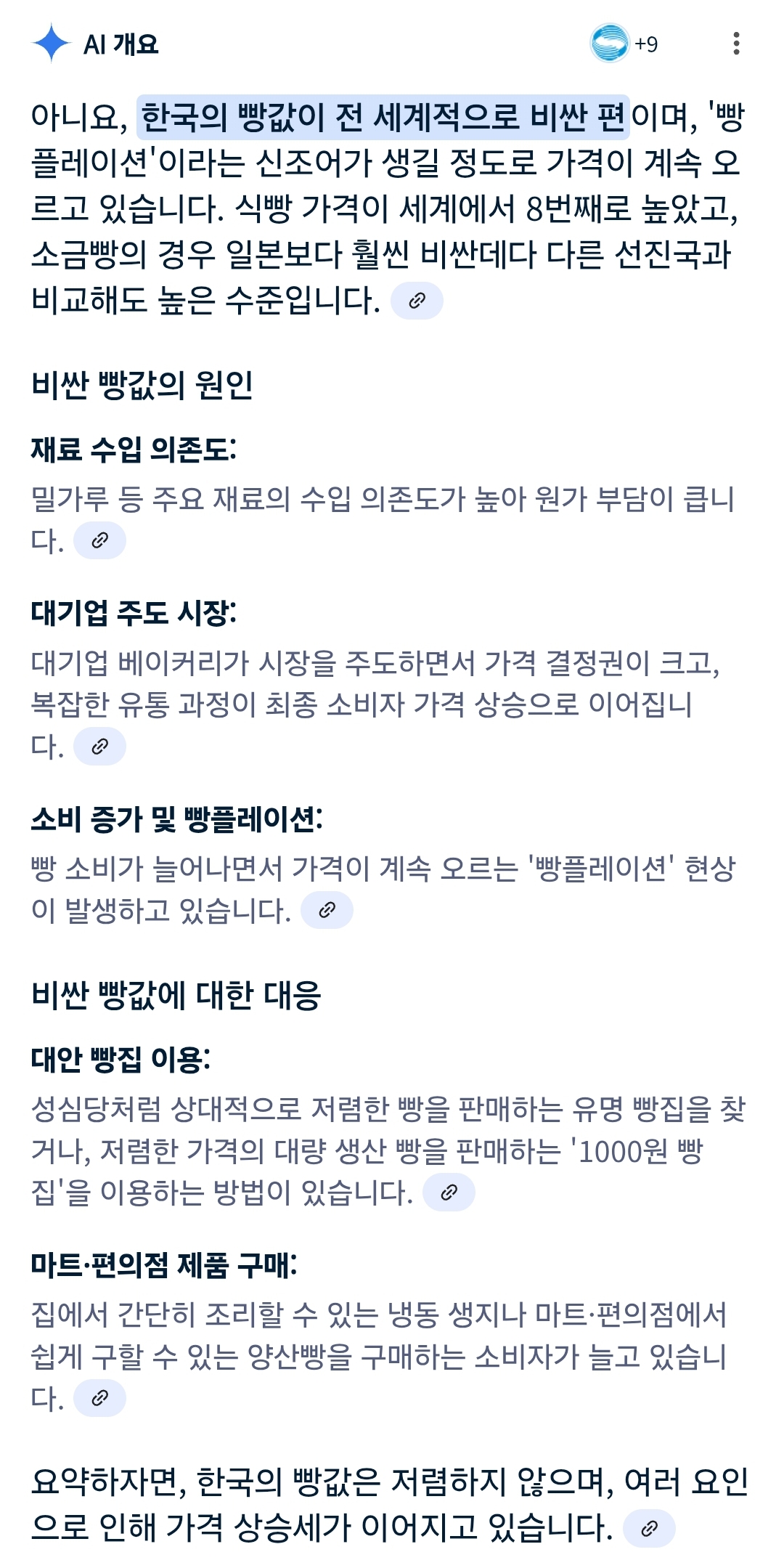
Task: Open source link for 대안 빵집 이용
Action: coord(449,1193)
